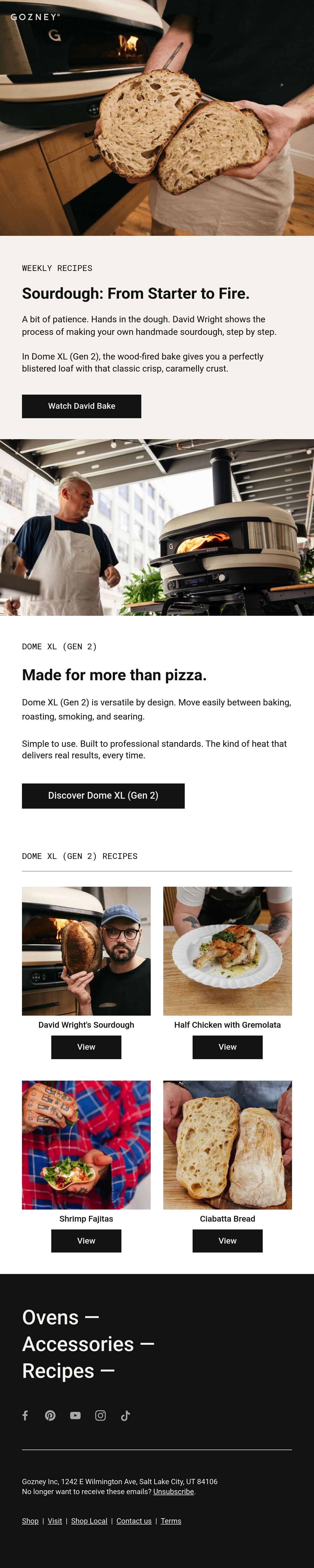The width and height of the screenshot is (314, 1568).
Task: Open Gozney's YouTube channel
Action: [x=75, y=1415]
